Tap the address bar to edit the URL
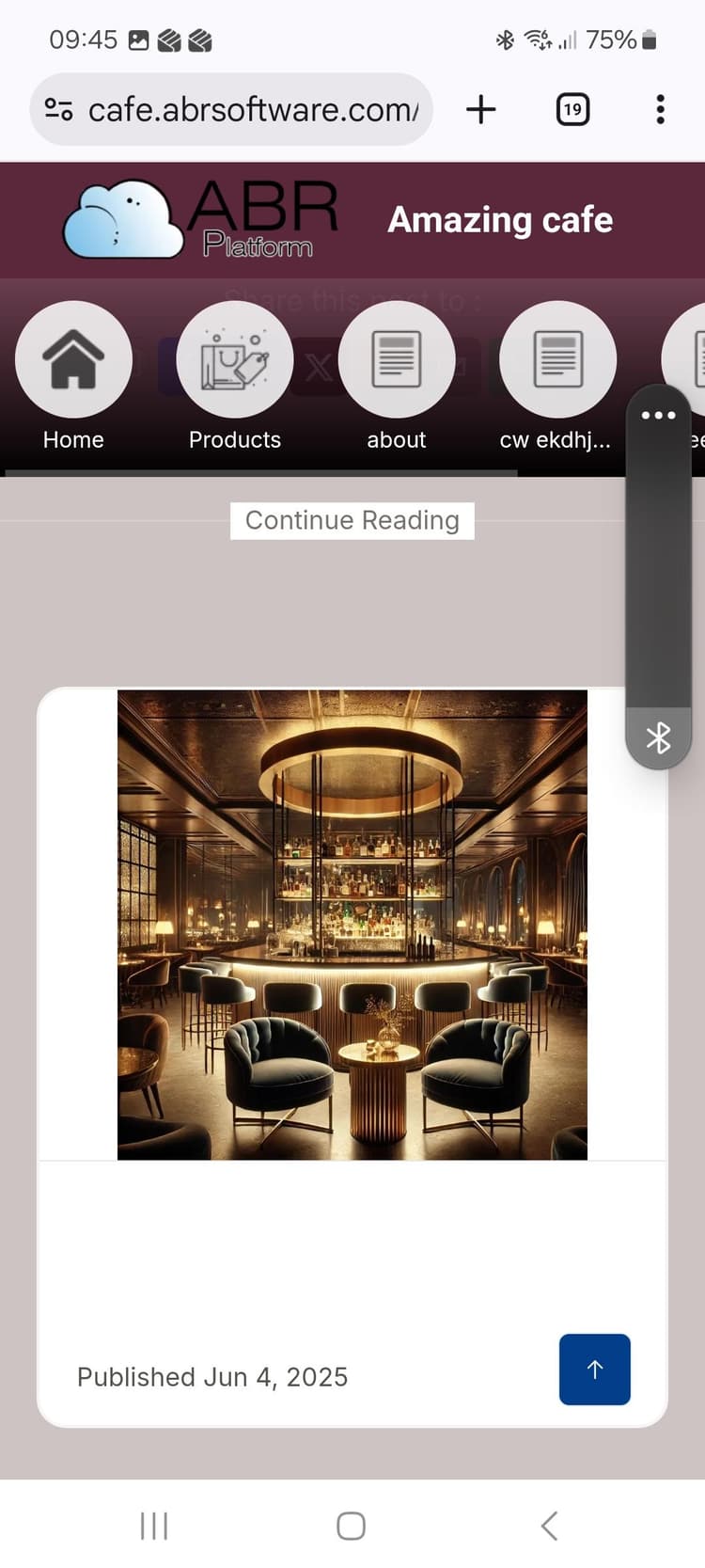Viewport: 705px width, 1568px height. [254, 109]
